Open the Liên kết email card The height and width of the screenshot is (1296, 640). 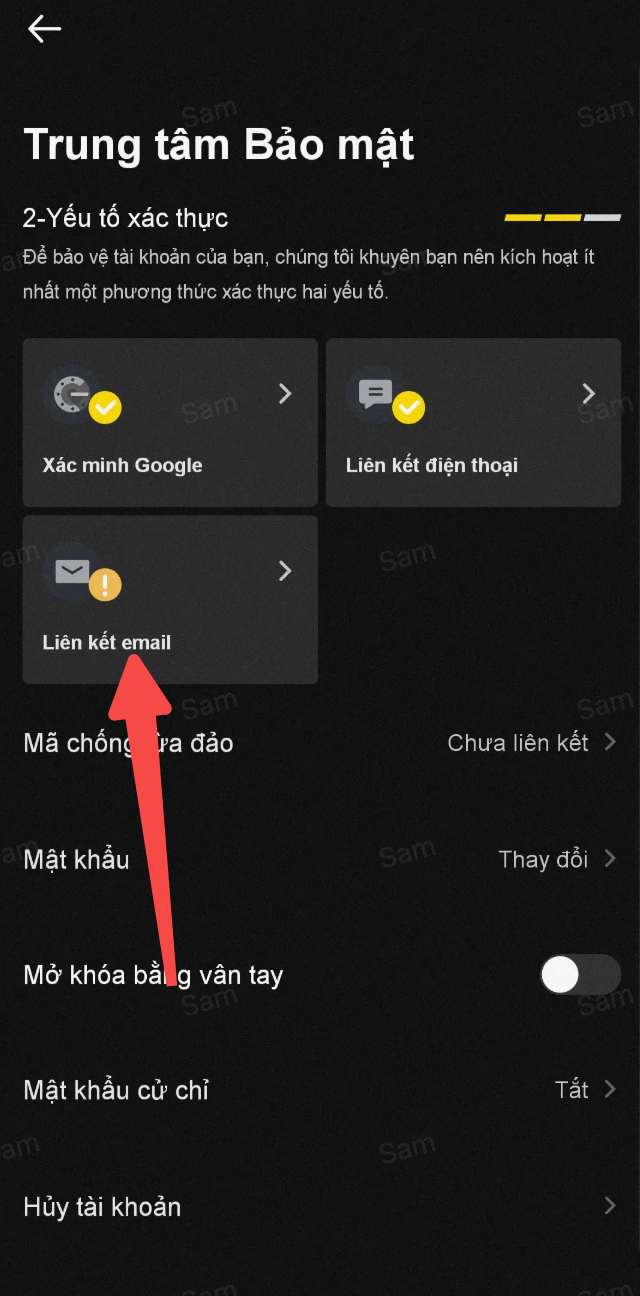tap(170, 599)
